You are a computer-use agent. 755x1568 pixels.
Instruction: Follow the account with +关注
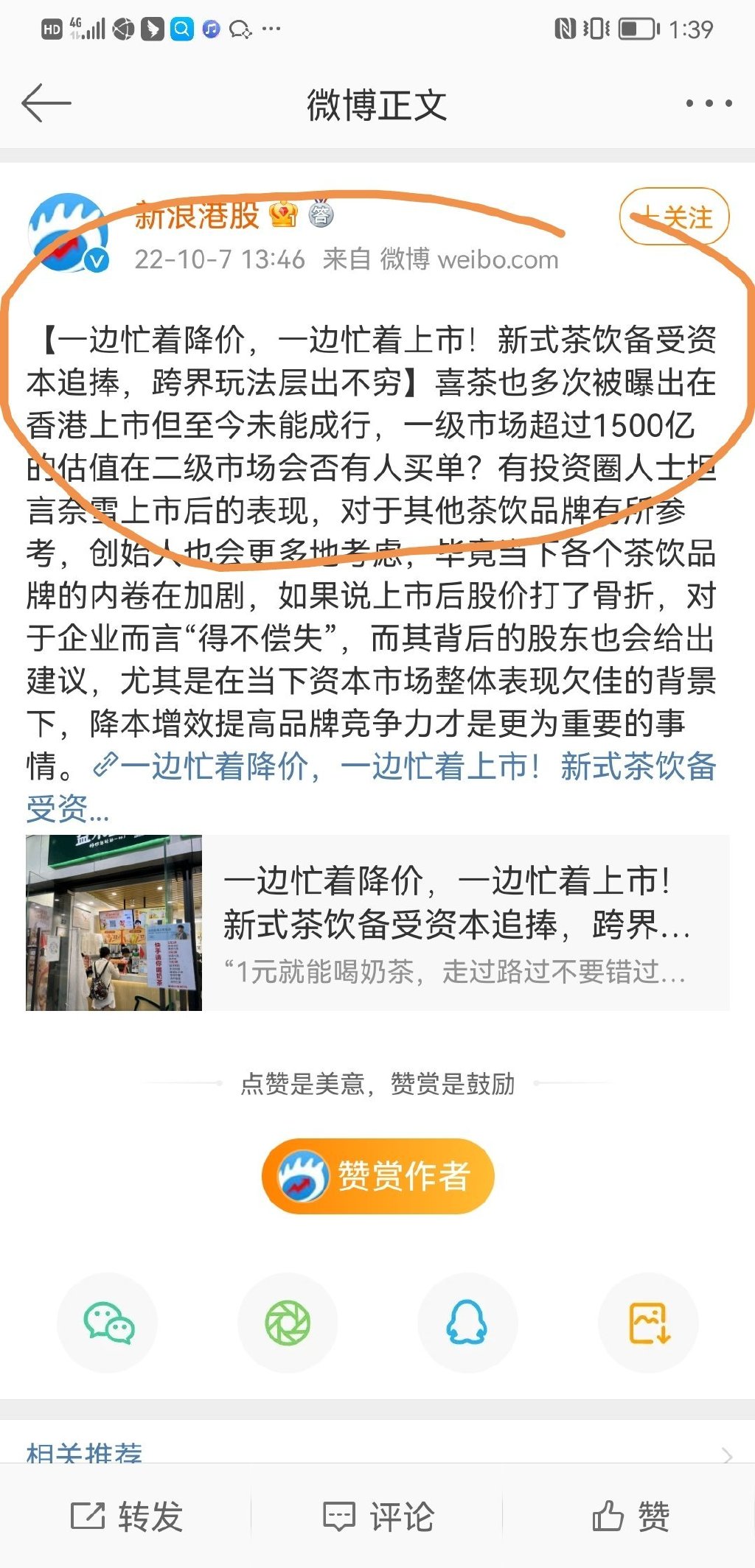675,217
